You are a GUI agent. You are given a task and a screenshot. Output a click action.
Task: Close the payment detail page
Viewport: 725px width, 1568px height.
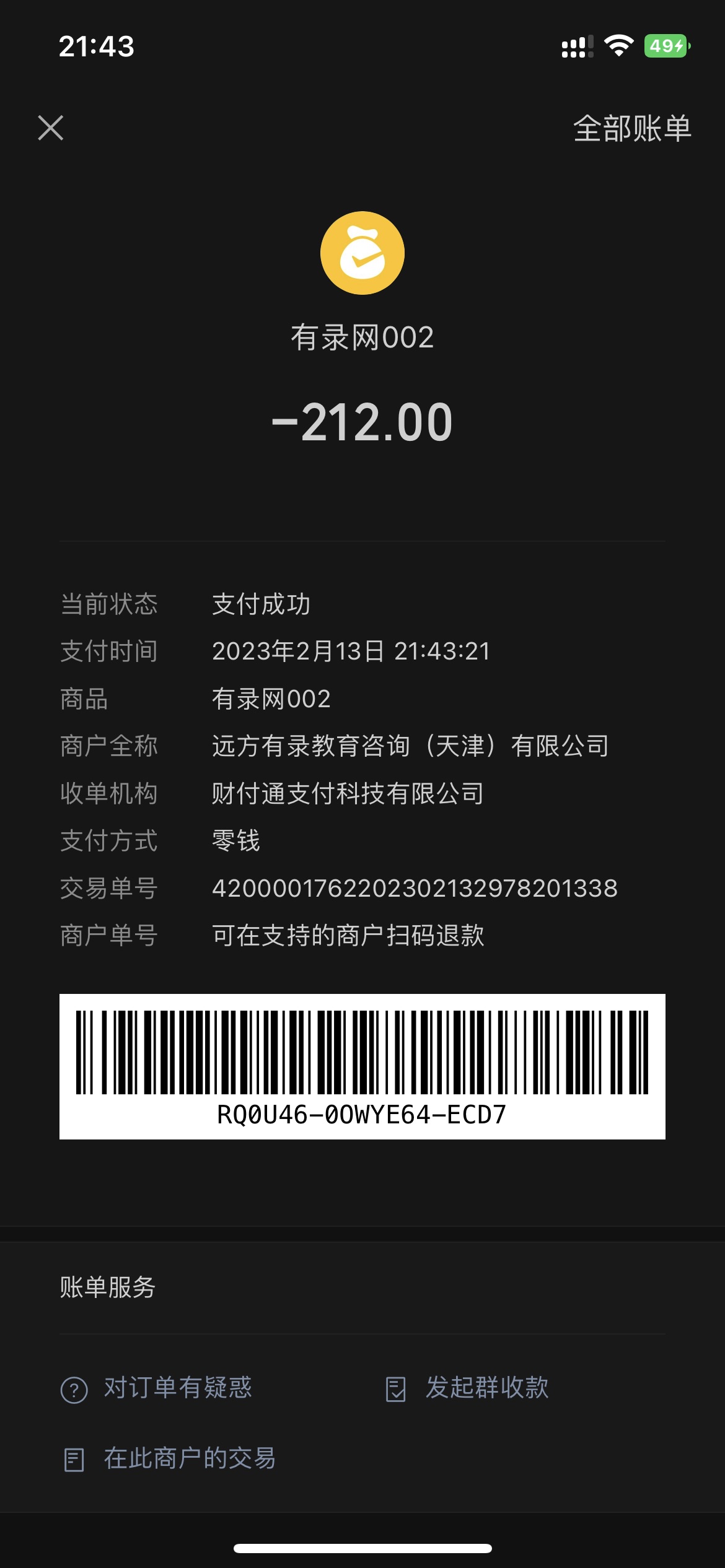pyautogui.click(x=51, y=128)
